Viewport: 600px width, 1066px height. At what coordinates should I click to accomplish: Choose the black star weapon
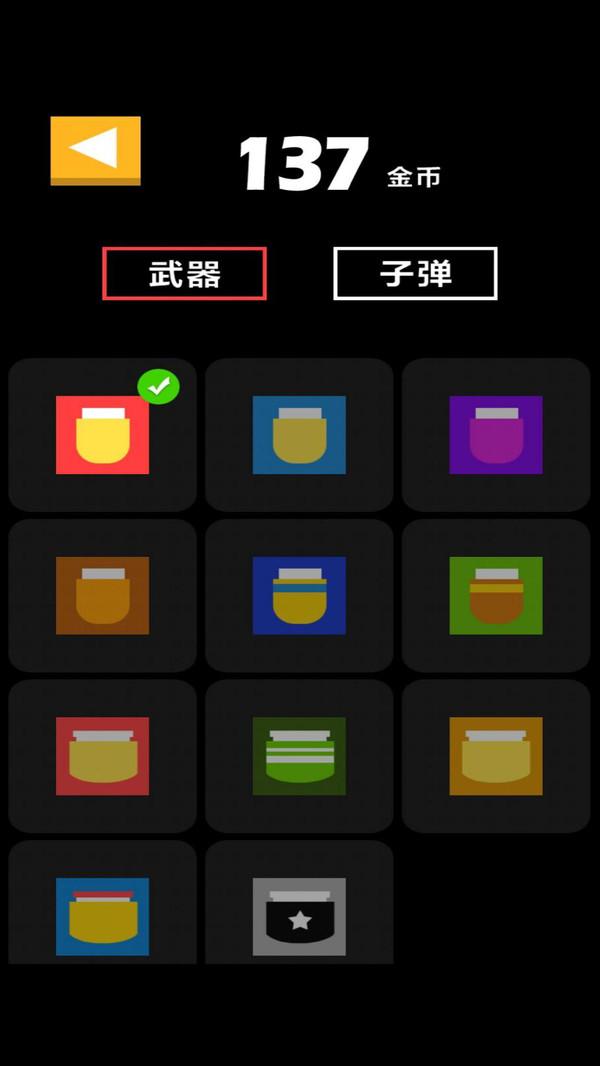click(x=299, y=915)
